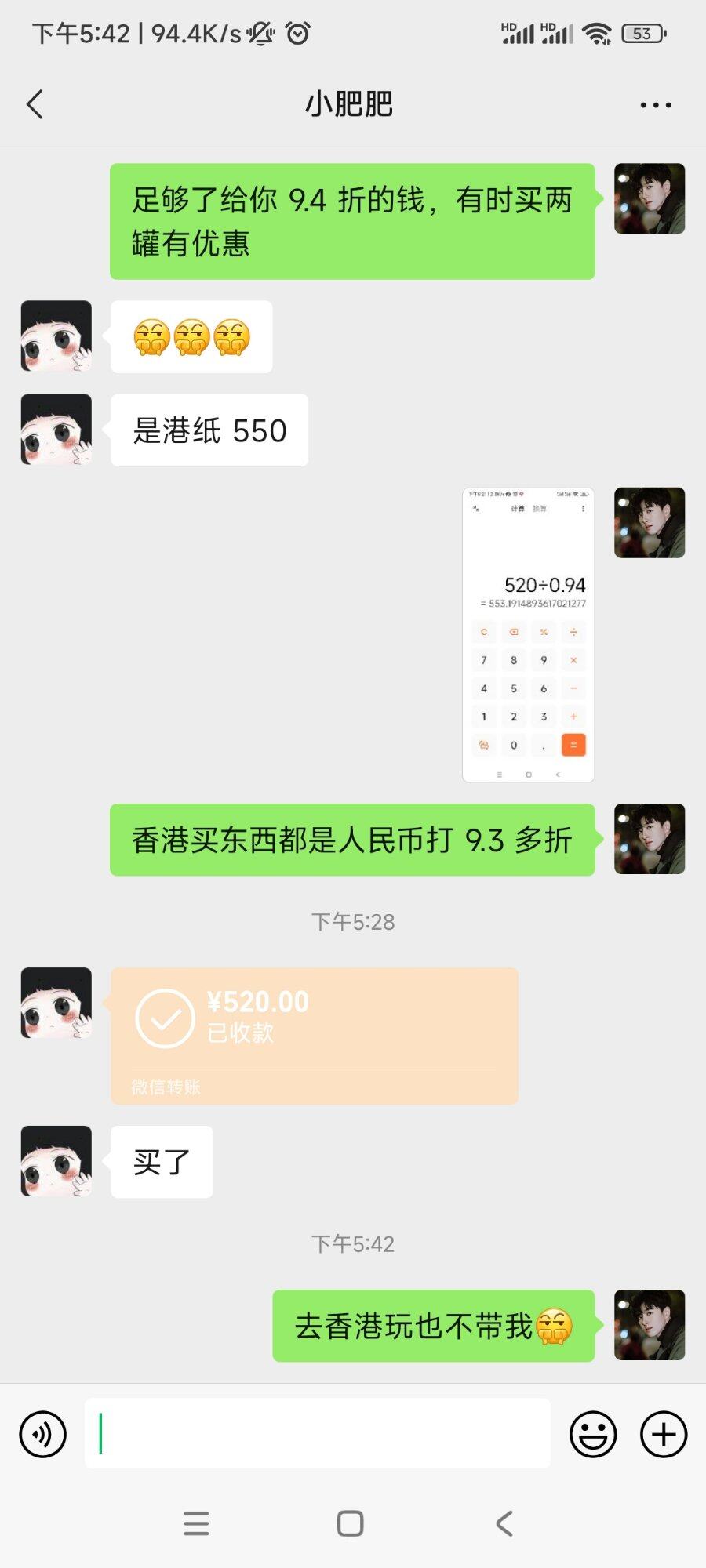Open the ¥520.00 WeChat transfer card
The image size is (706, 1568).
click(x=314, y=1035)
